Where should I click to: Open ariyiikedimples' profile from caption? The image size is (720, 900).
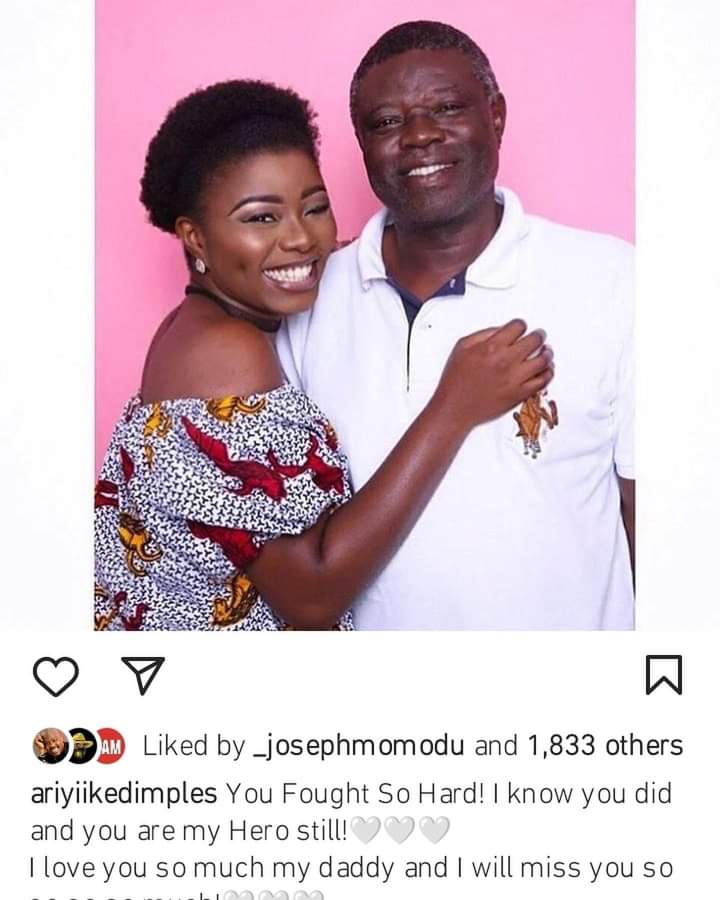coord(124,794)
